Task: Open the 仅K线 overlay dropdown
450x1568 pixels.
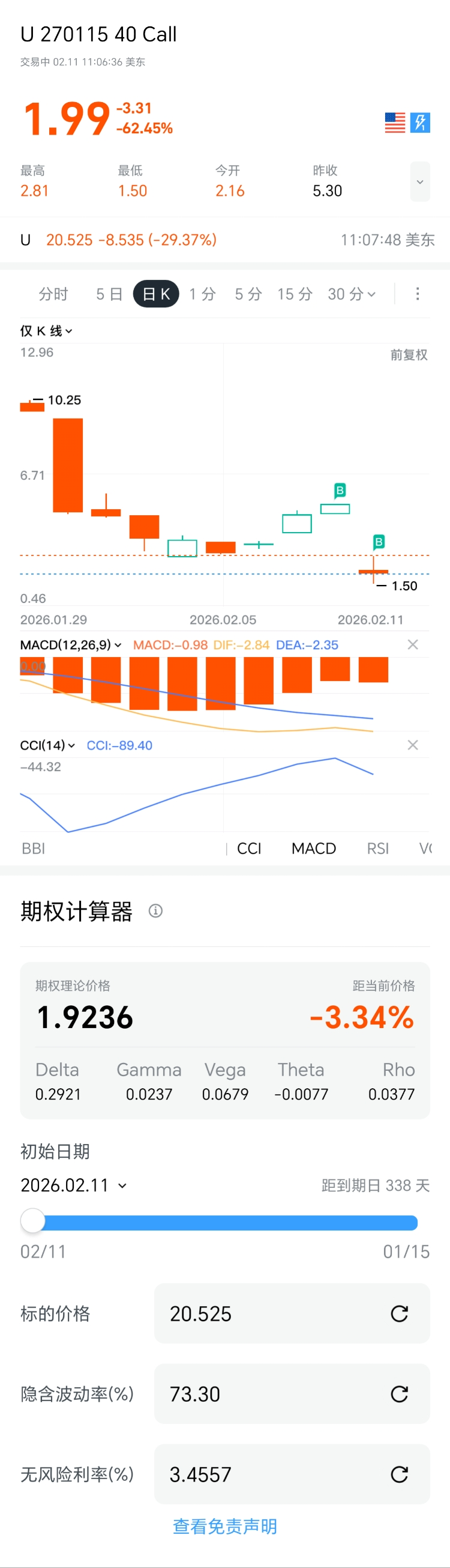Action: tap(46, 331)
